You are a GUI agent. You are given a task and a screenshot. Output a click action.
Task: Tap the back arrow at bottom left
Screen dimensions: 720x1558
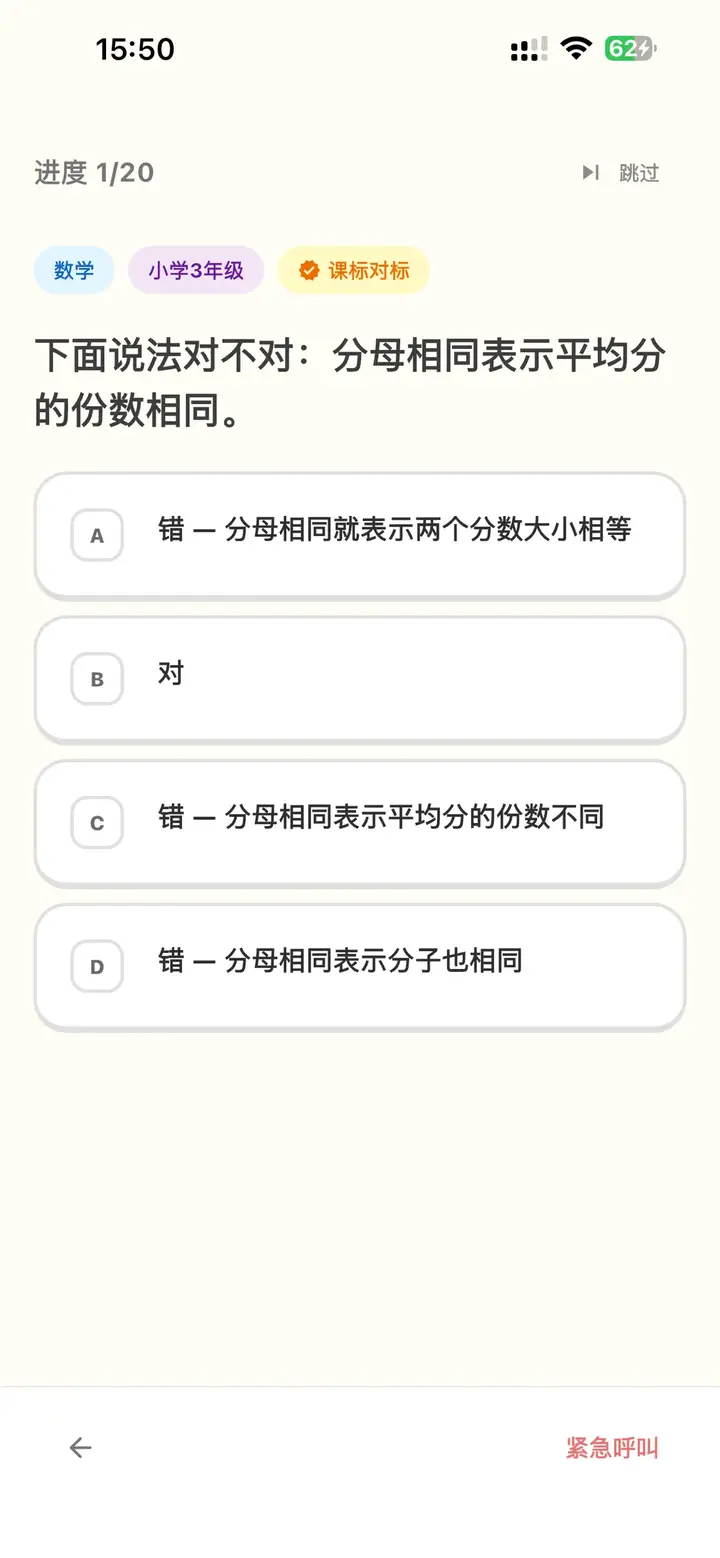click(x=79, y=1447)
